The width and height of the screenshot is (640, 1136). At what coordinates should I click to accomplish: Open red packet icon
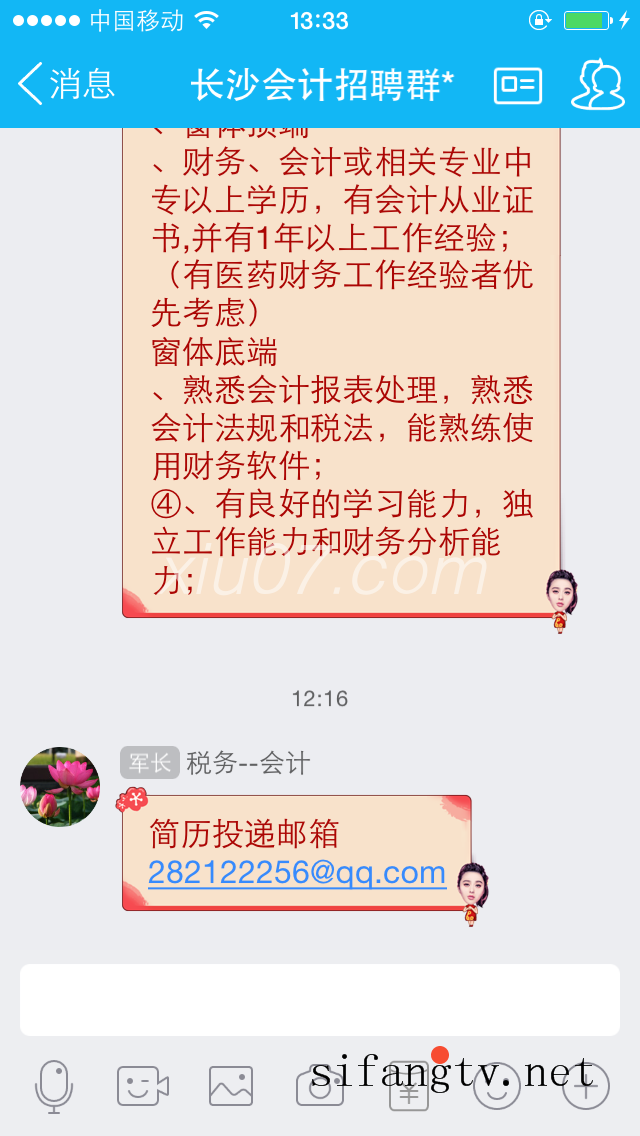coord(409,1086)
